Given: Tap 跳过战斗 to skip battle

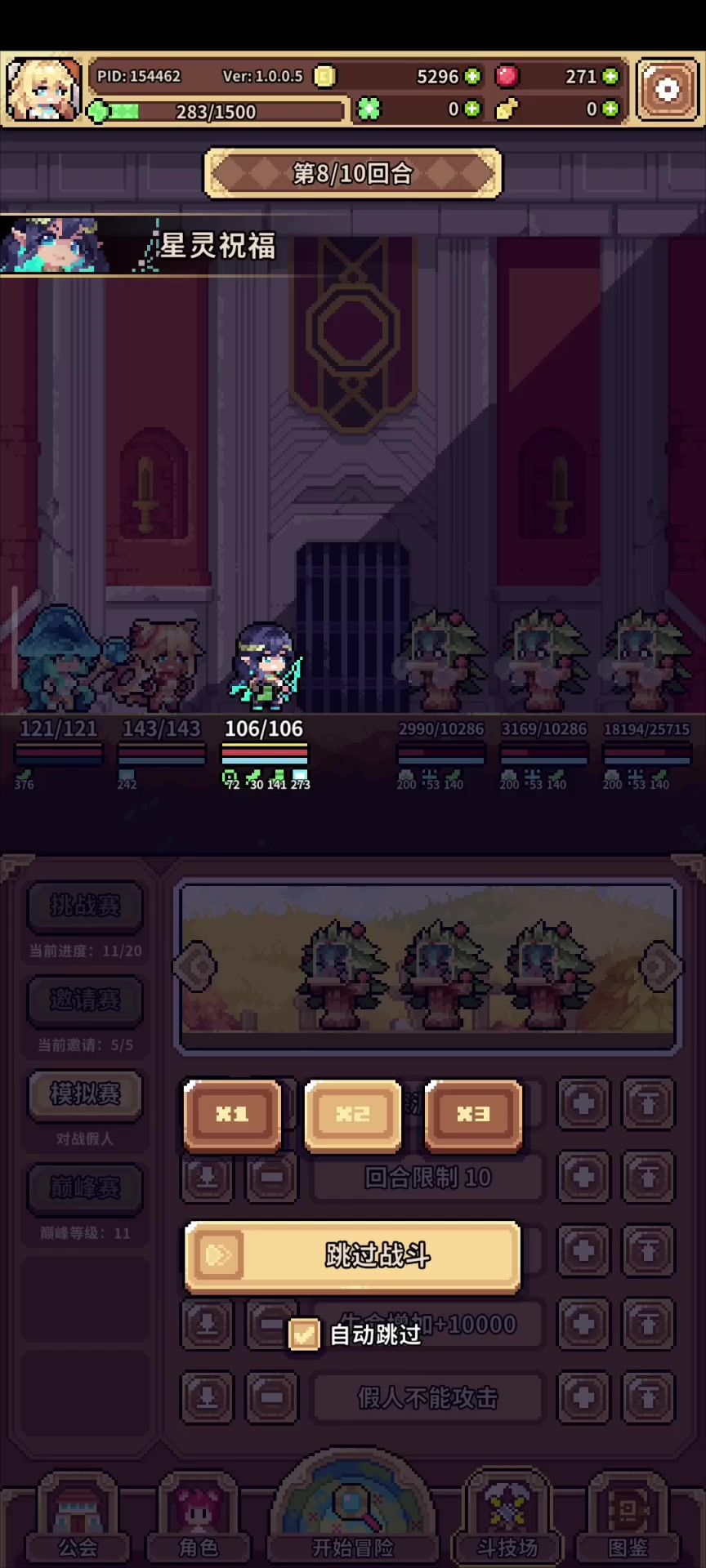Looking at the screenshot, I should [x=353, y=1255].
